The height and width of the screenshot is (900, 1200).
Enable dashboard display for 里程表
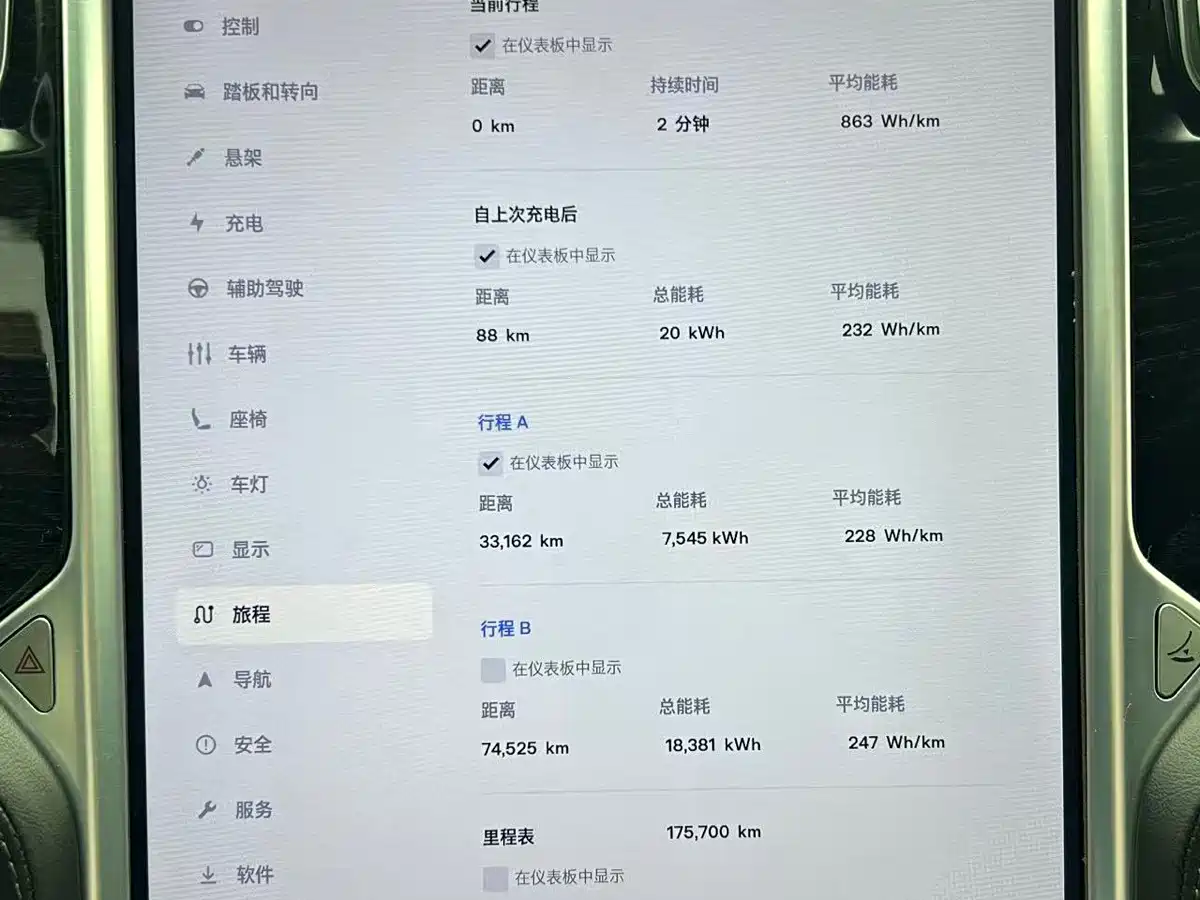tap(495, 878)
